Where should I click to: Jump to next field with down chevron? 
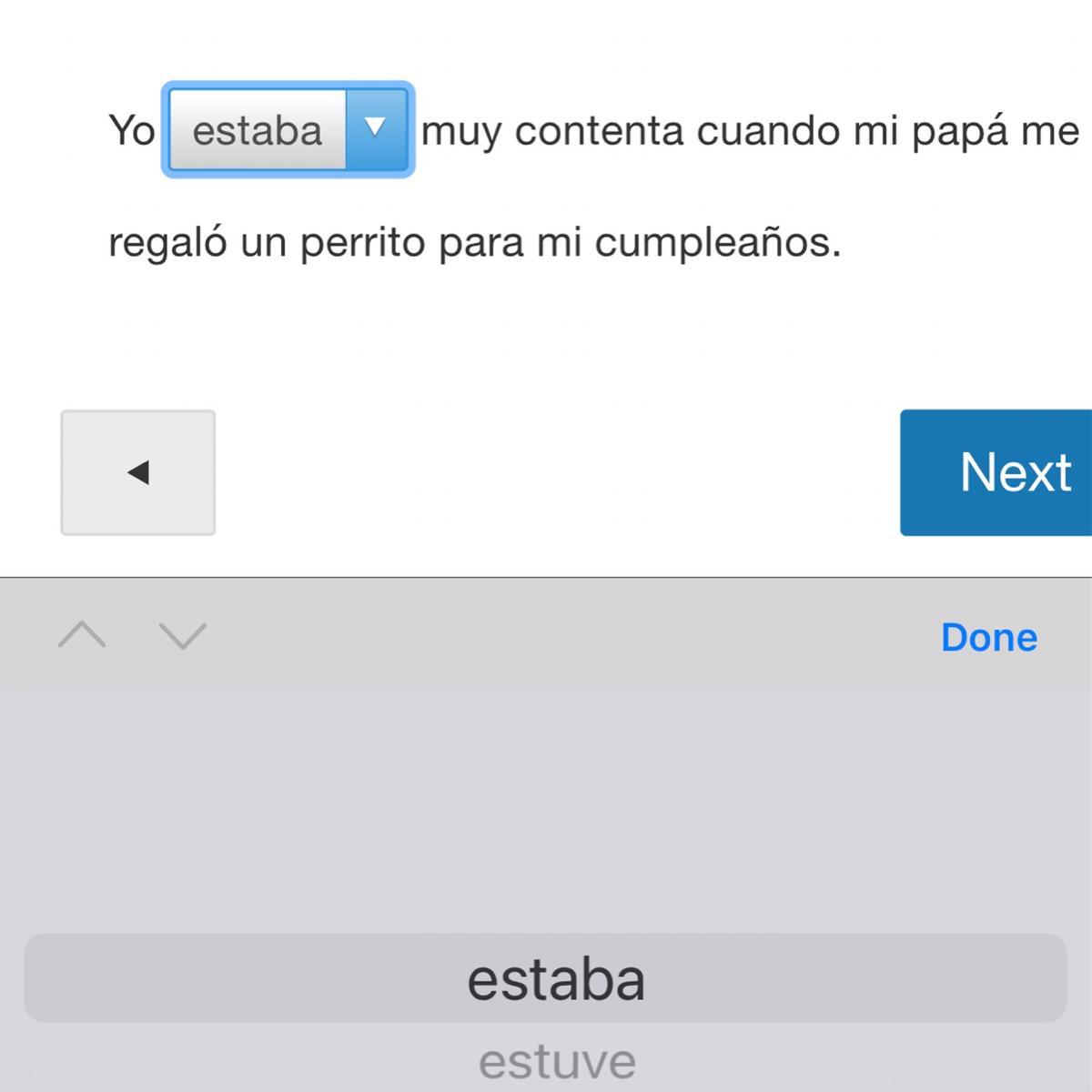click(x=183, y=635)
